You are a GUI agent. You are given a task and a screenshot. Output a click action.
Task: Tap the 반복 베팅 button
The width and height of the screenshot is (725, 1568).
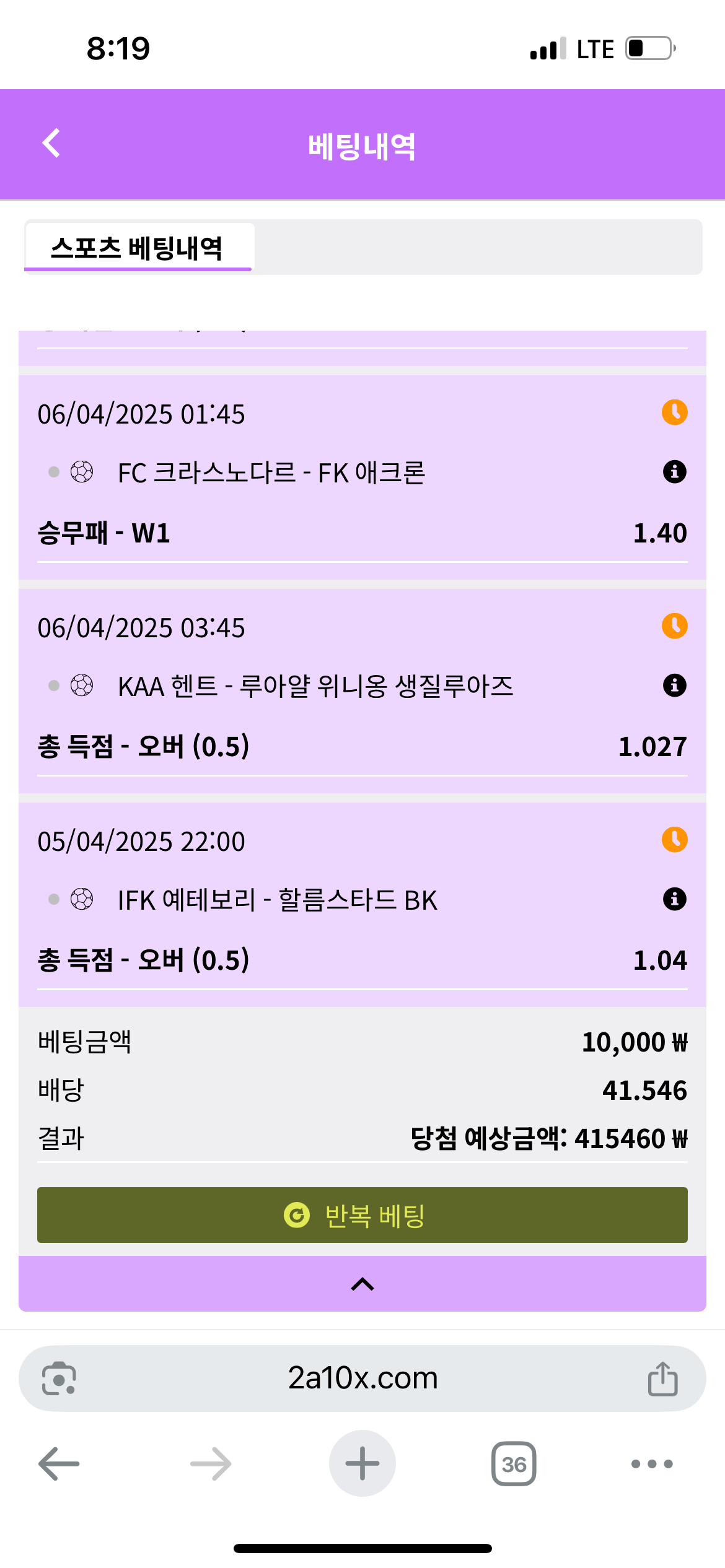pos(362,1215)
